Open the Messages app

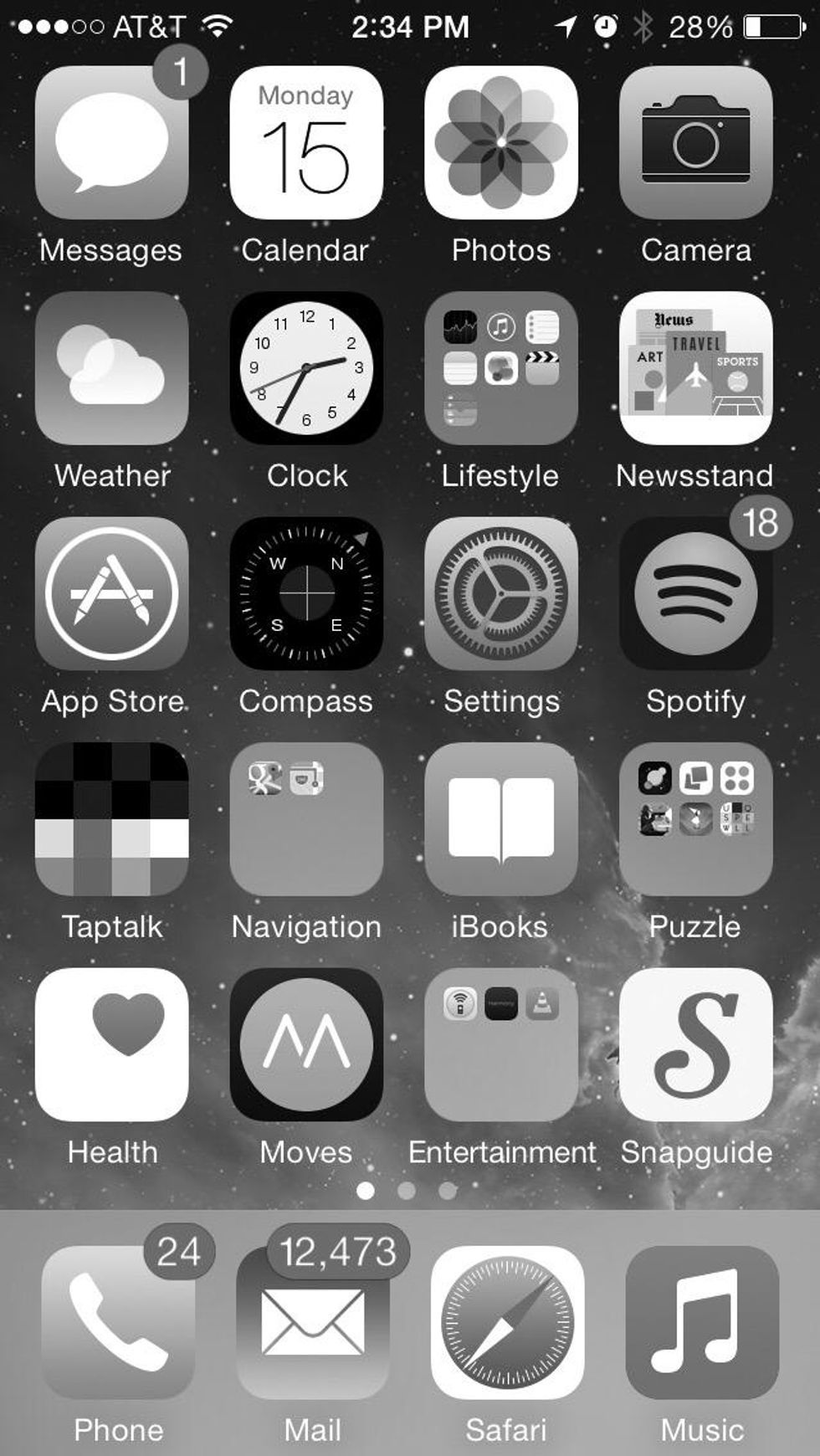[111, 142]
